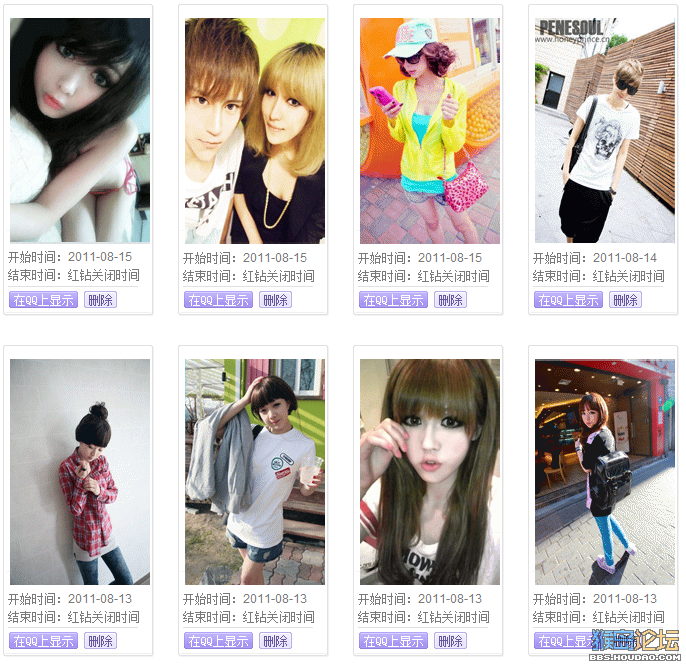Delete the blond couple photo
This screenshot has height=666, width=686.
click(x=275, y=300)
